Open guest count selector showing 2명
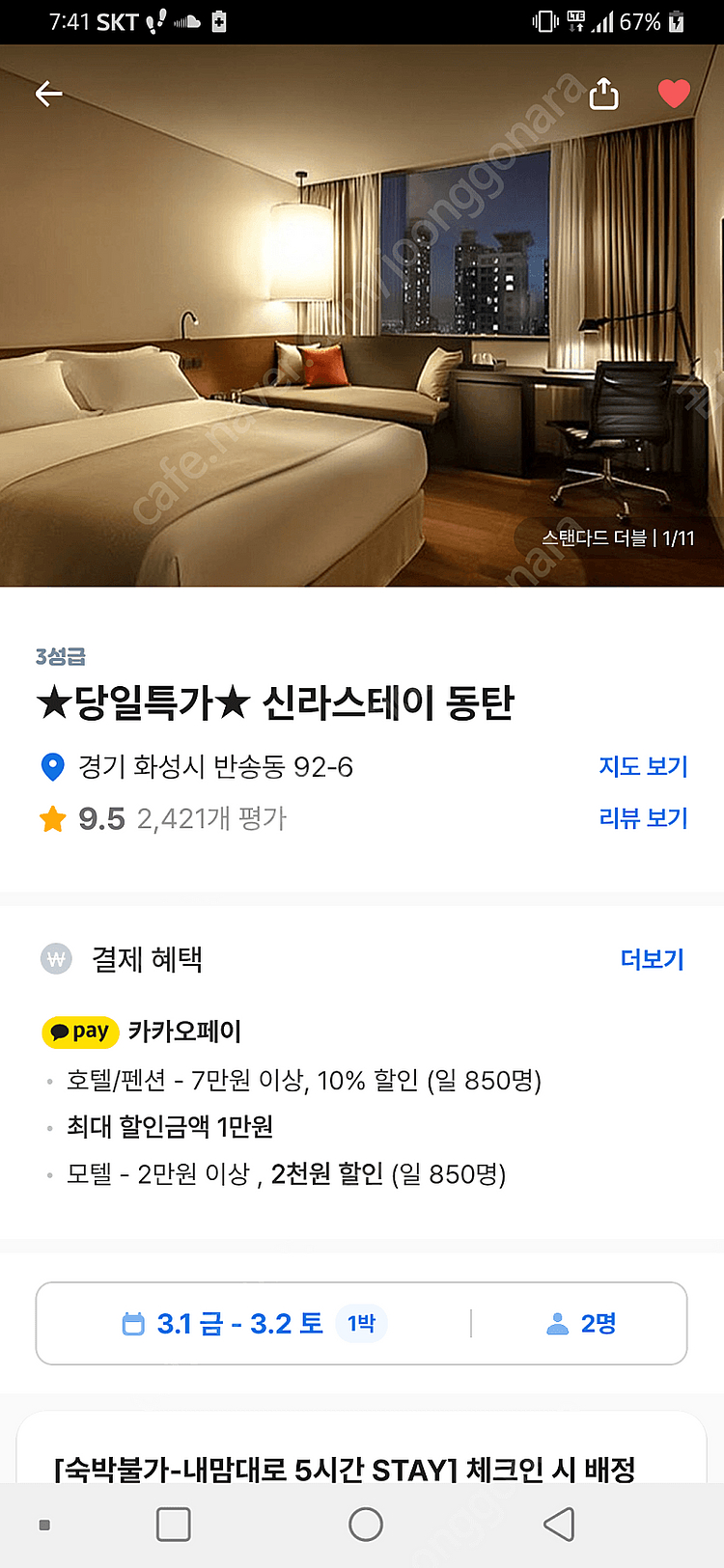 point(594,1323)
